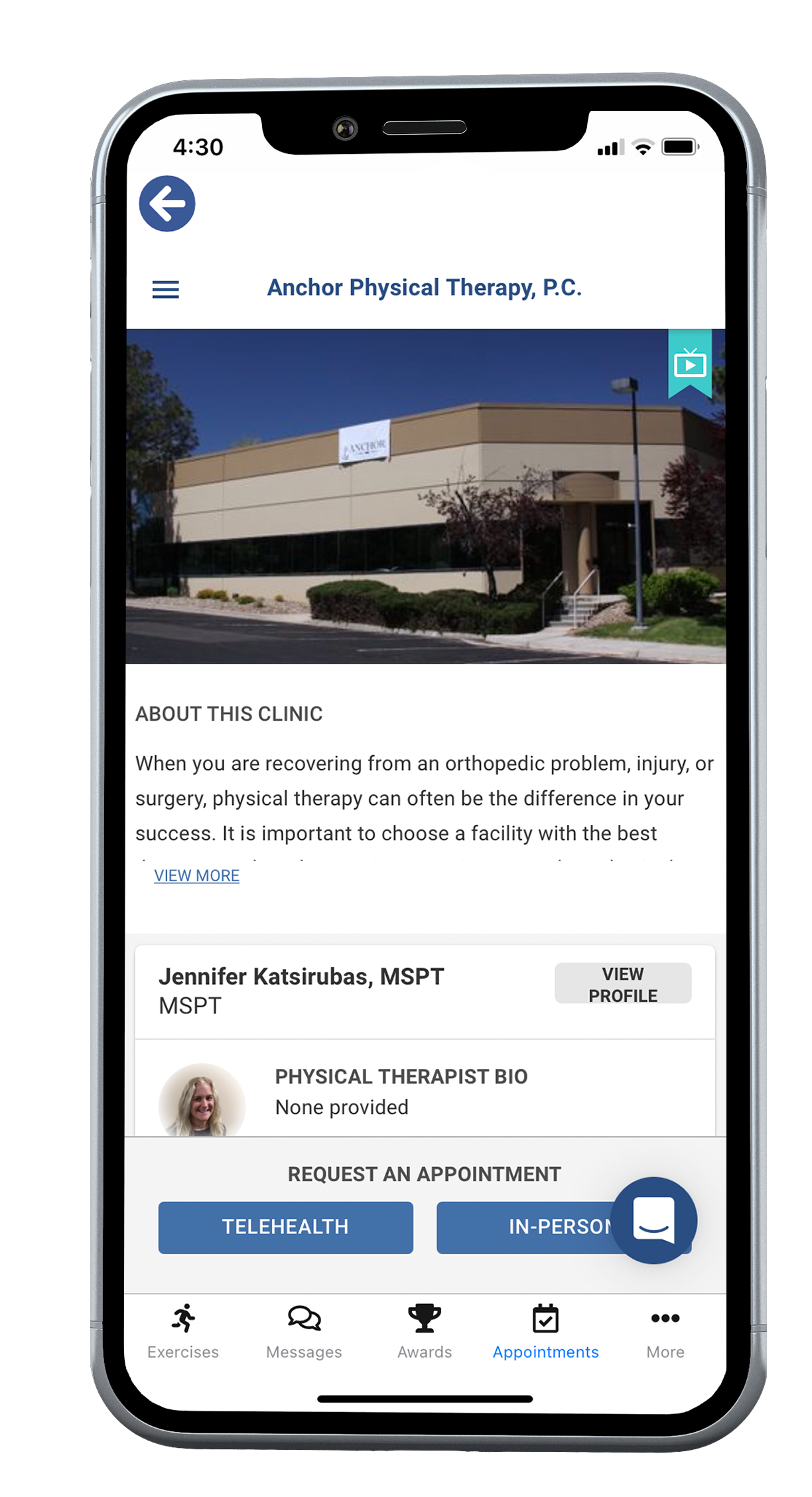812x1497 pixels.
Task: View Jennifer Katsirubas's profile
Action: click(x=622, y=984)
